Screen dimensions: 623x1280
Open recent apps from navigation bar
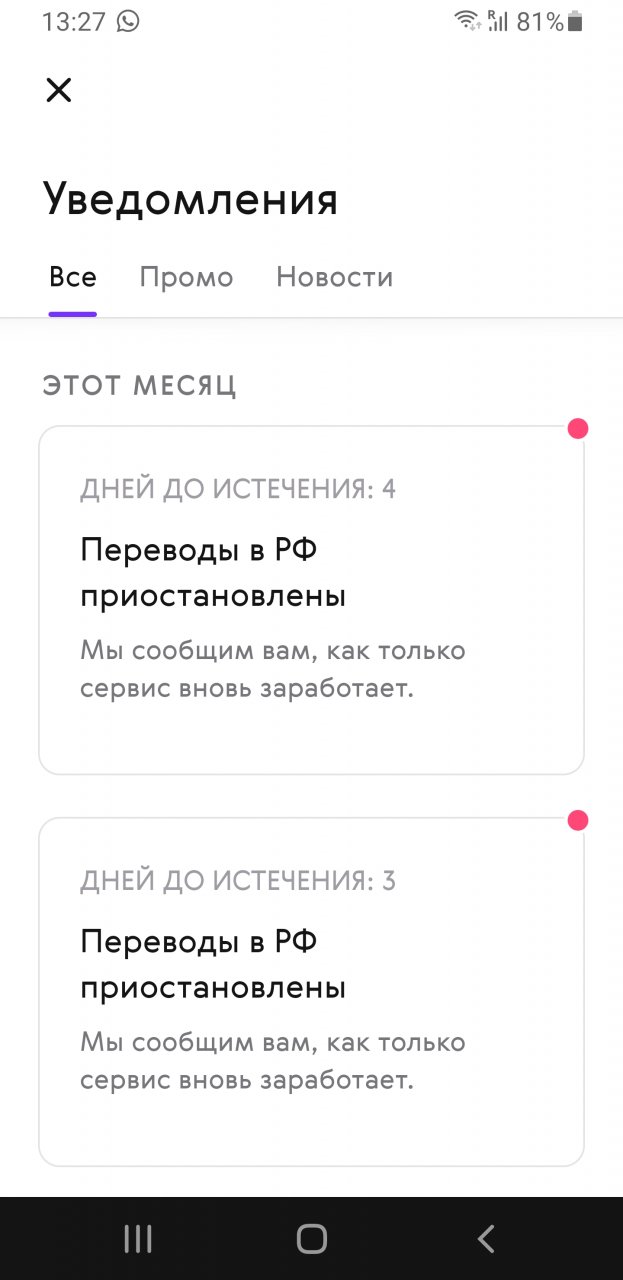point(138,1239)
